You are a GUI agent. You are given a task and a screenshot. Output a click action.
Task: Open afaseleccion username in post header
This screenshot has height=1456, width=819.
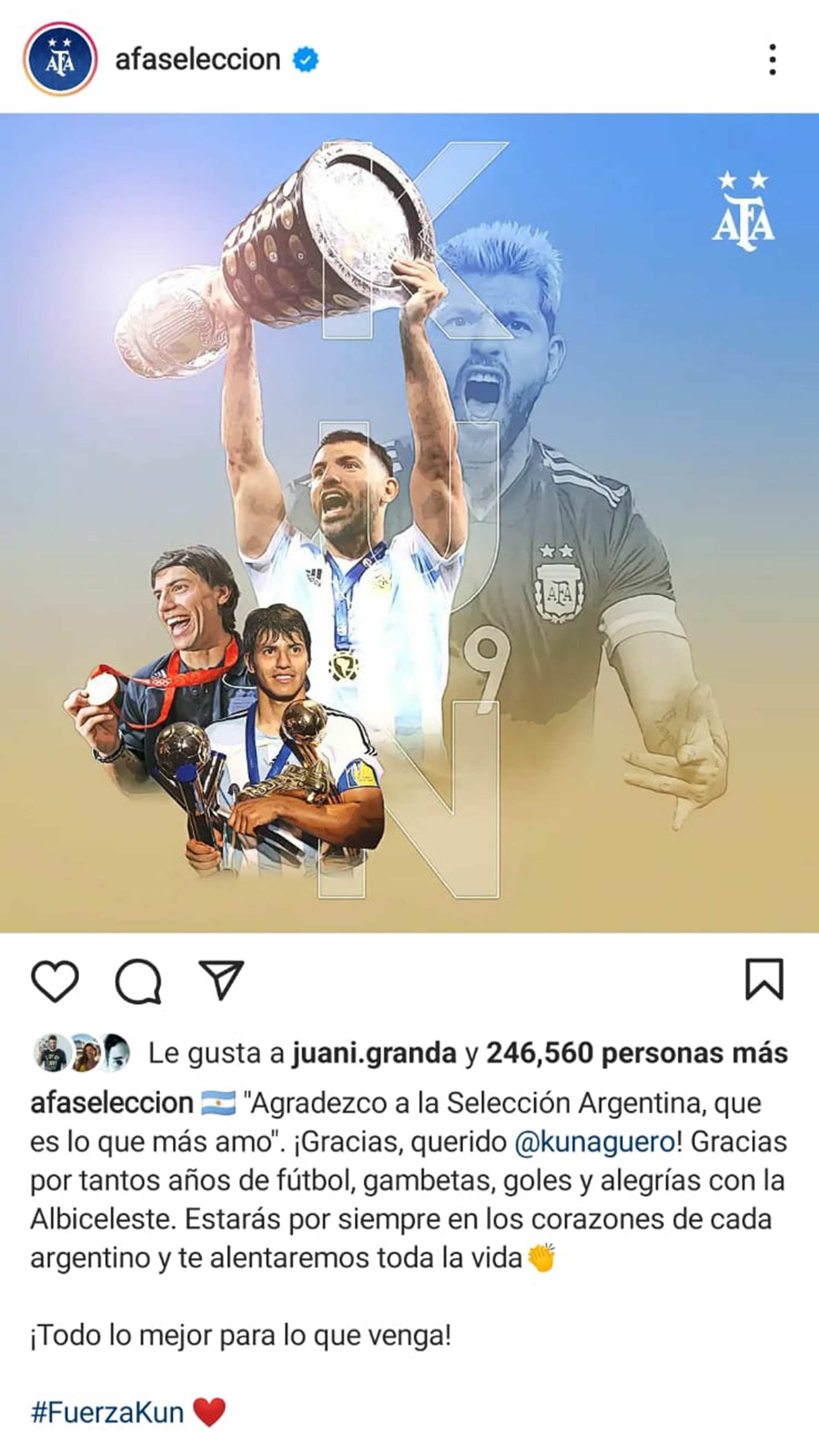tap(198, 59)
